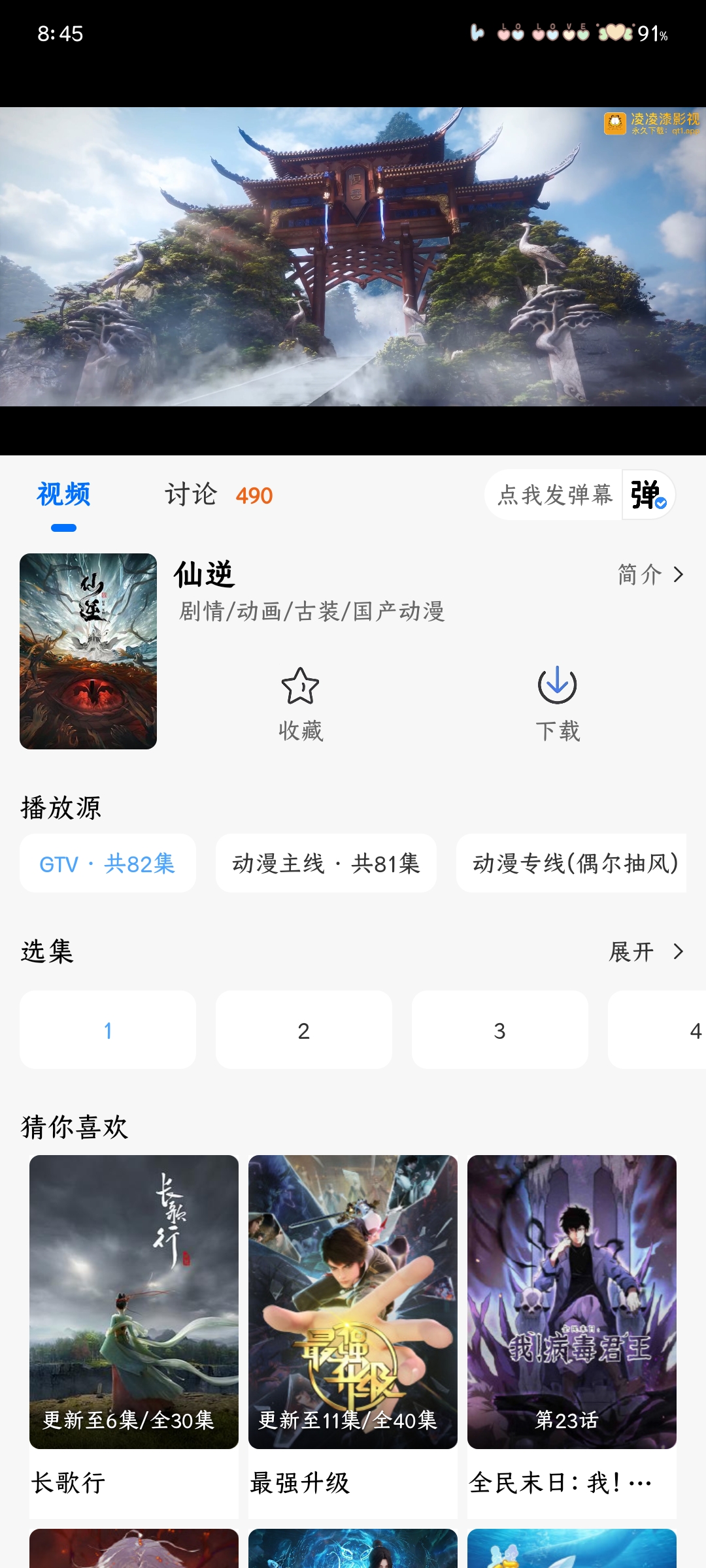706x1568 pixels.
Task: Open the 长歌行 recommendation poster
Action: click(134, 1300)
